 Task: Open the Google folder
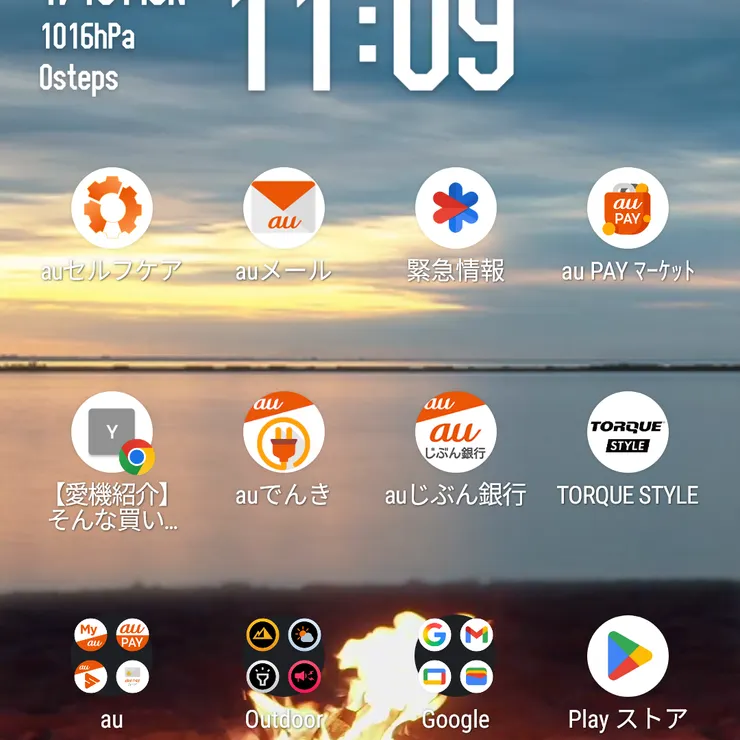[x=456, y=656]
